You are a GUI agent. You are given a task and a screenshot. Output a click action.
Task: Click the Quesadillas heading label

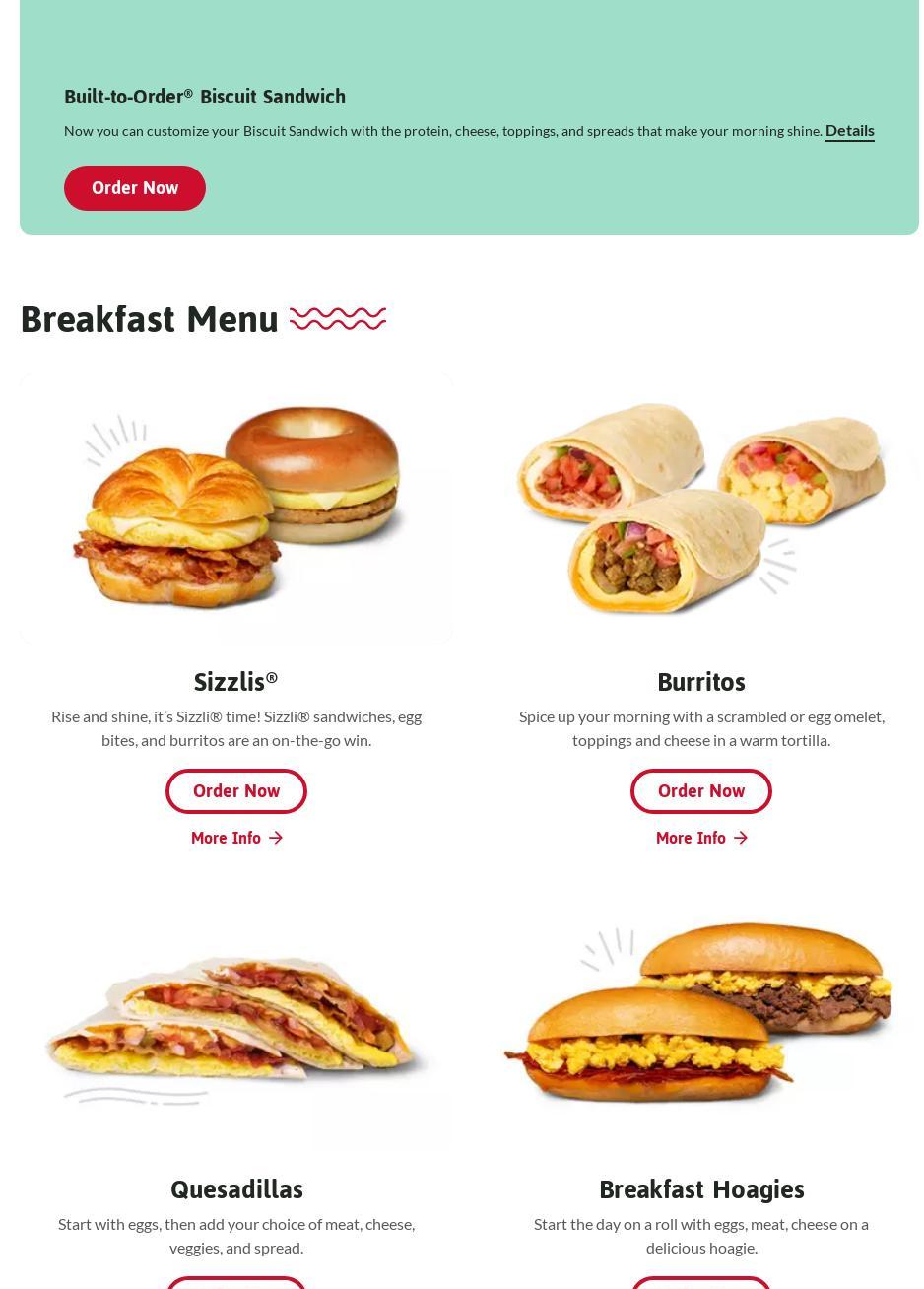click(x=236, y=1189)
